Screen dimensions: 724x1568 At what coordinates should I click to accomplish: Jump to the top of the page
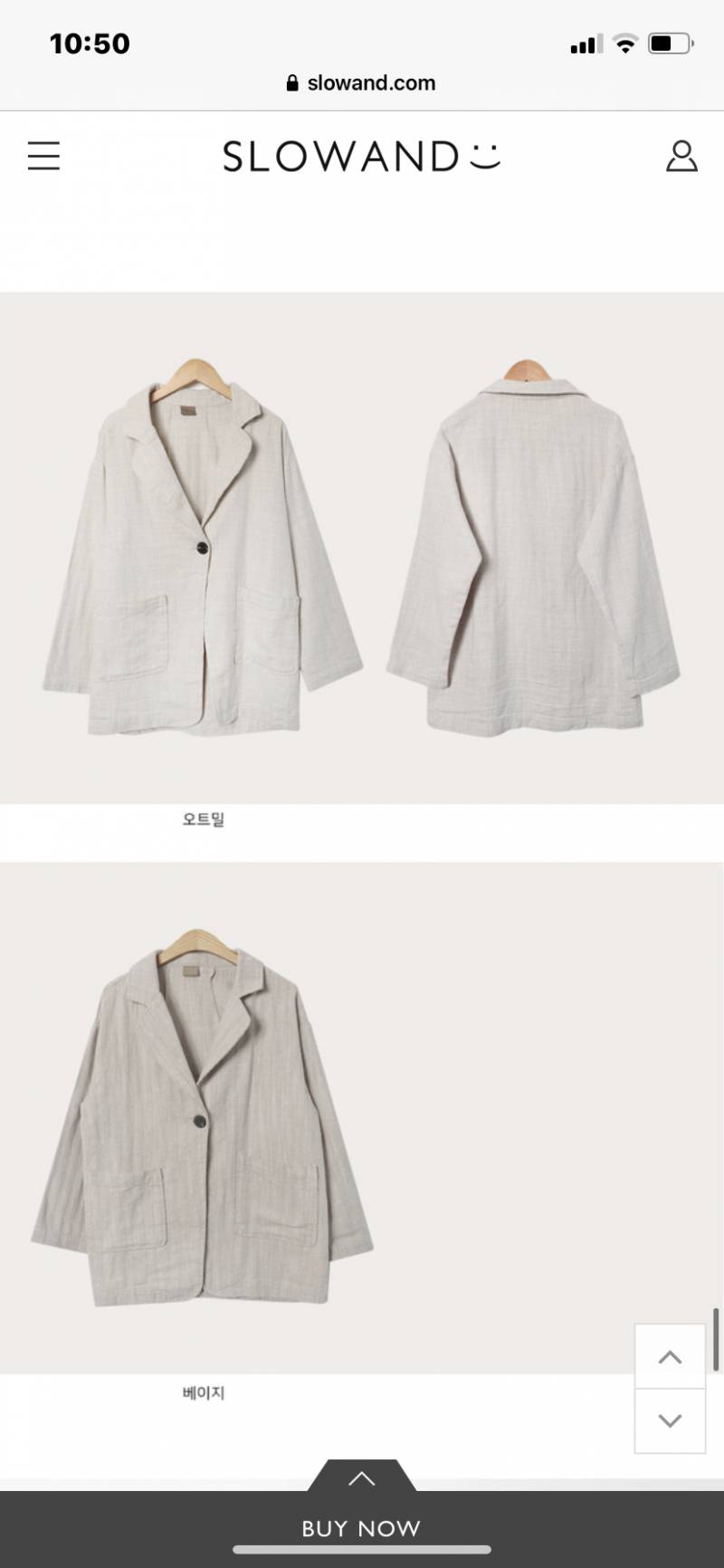coord(670,1356)
